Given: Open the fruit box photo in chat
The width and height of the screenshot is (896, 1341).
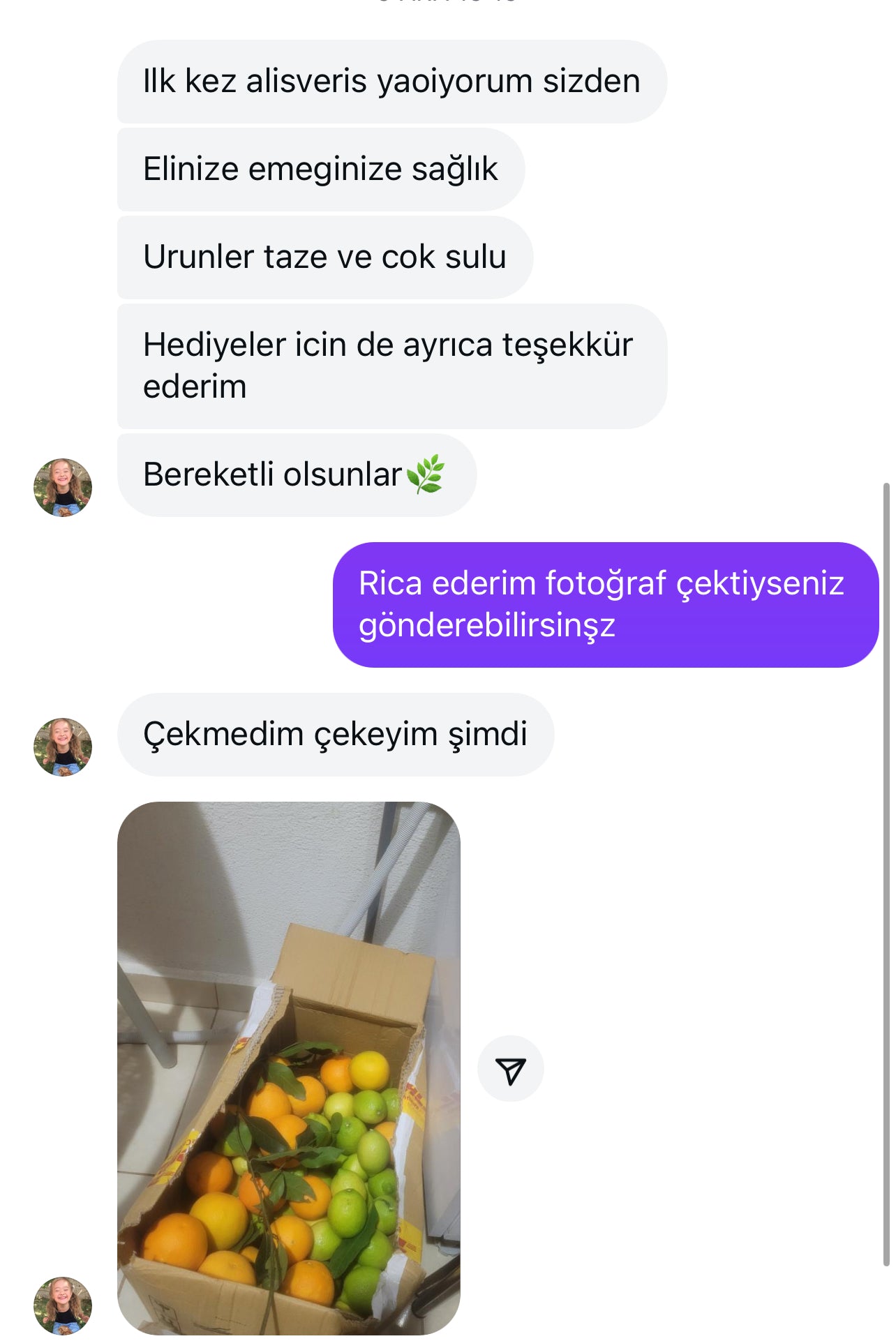Looking at the screenshot, I should [288, 1067].
